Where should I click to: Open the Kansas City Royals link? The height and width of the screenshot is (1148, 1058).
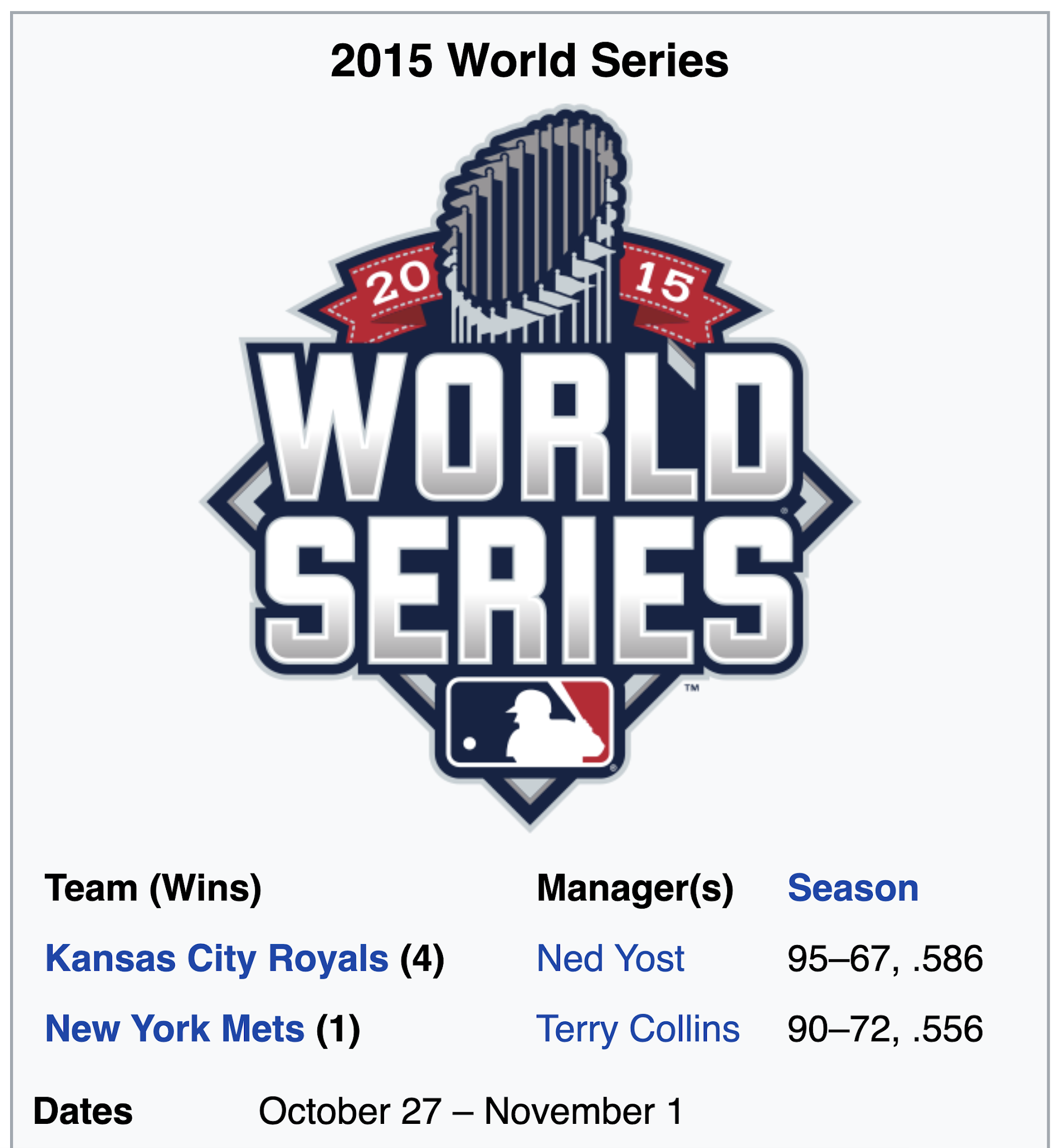[216, 959]
